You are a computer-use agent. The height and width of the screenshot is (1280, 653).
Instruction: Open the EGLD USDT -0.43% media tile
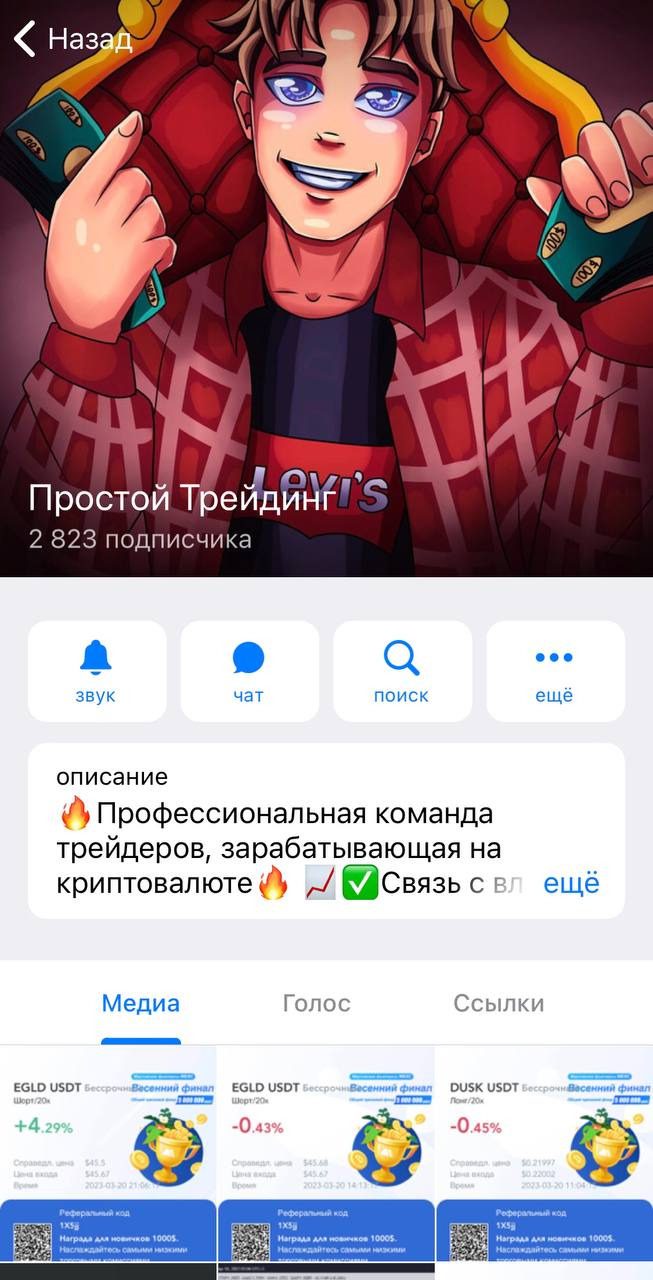coord(326,1160)
